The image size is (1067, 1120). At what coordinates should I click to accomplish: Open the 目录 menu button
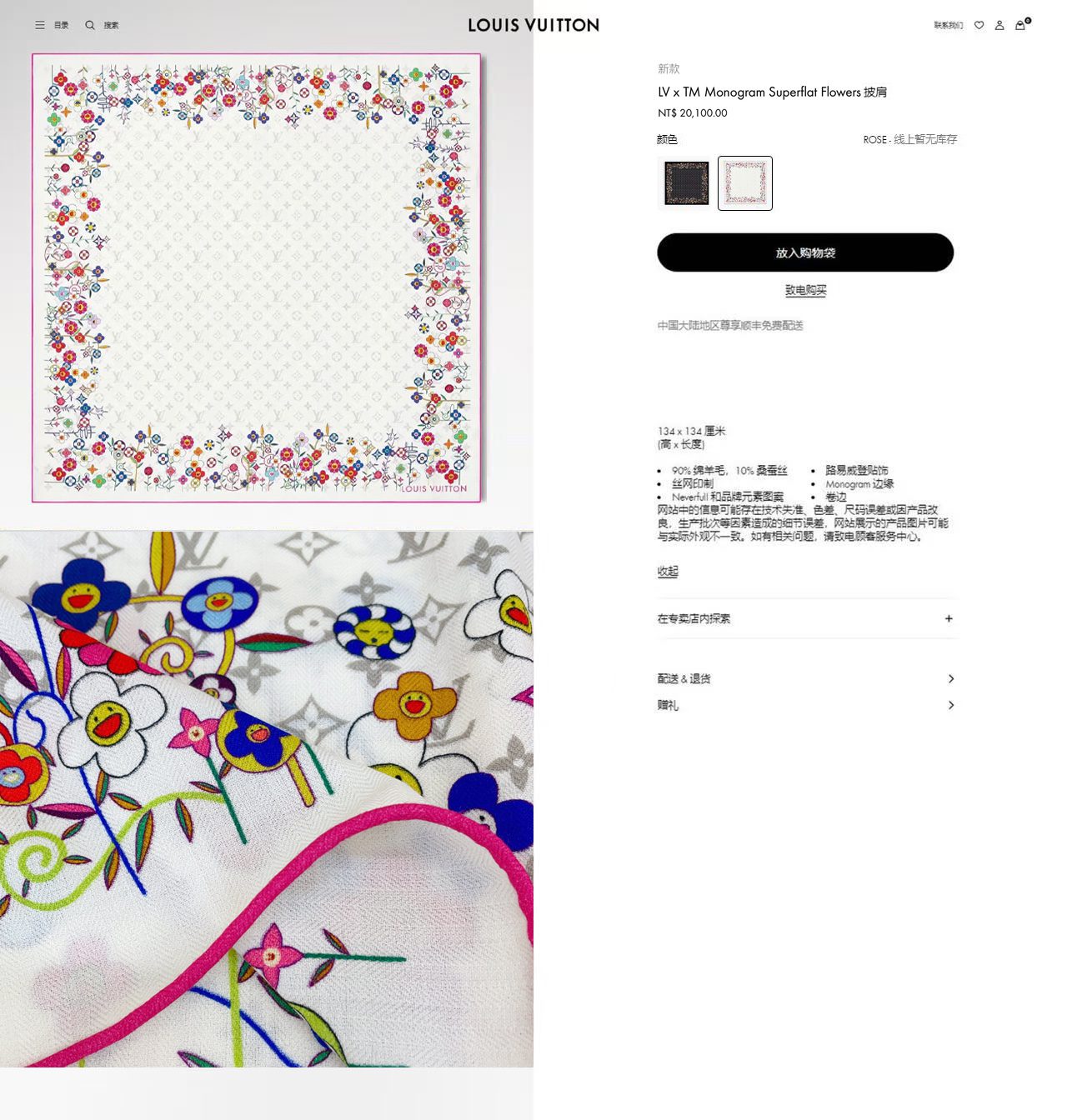tap(52, 25)
